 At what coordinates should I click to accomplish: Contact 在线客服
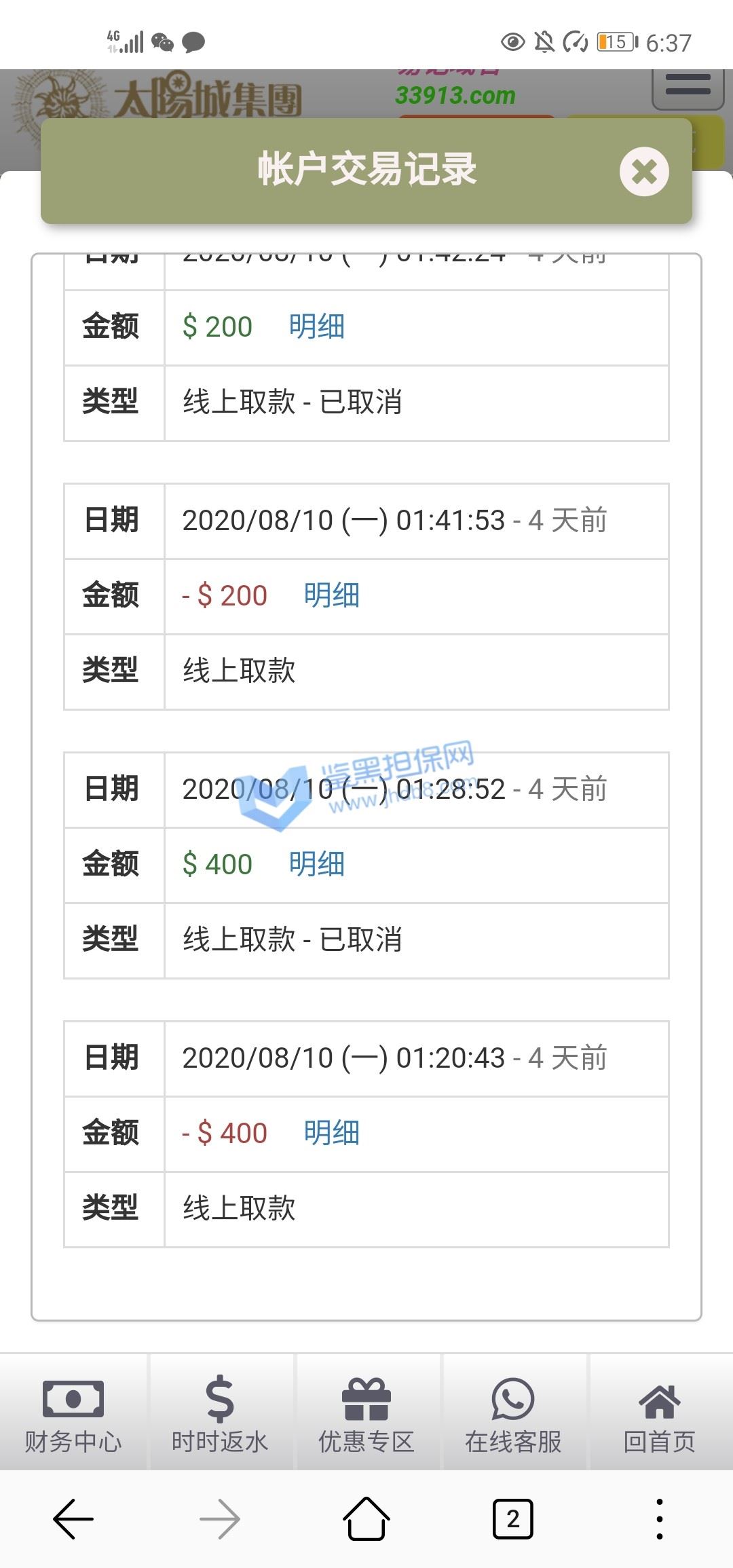tap(513, 1413)
